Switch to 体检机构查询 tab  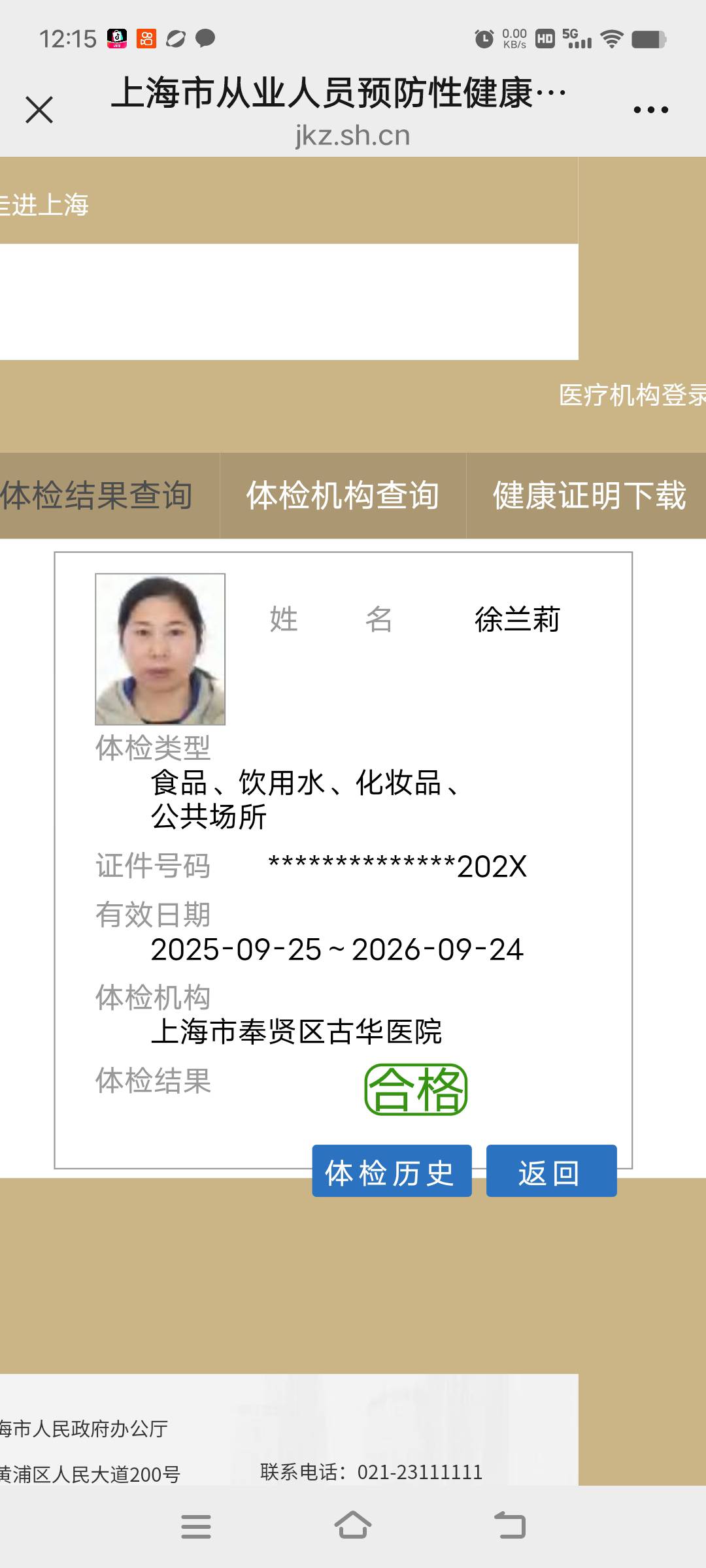click(x=343, y=495)
